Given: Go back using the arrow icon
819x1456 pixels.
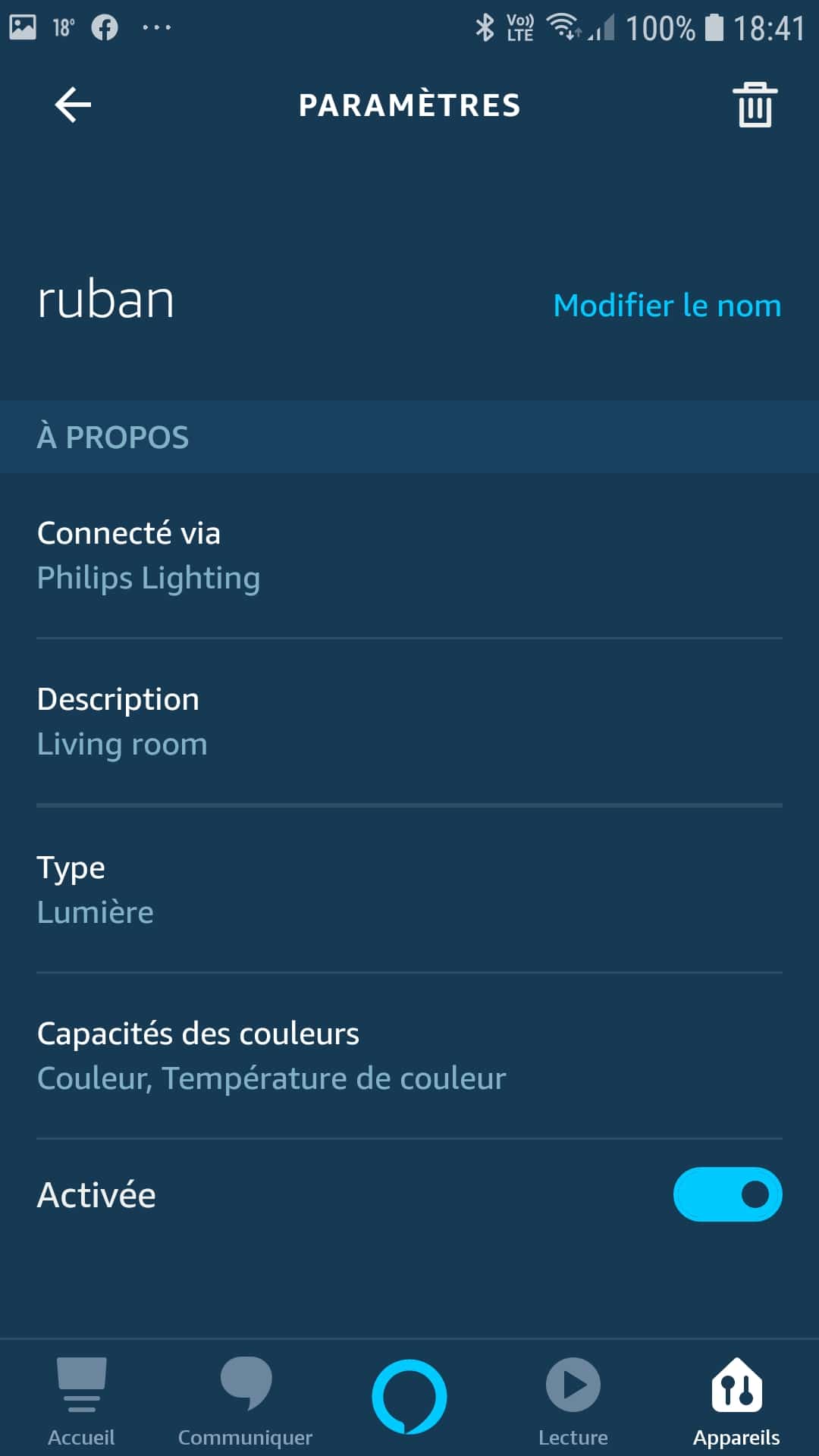Looking at the screenshot, I should pyautogui.click(x=73, y=105).
